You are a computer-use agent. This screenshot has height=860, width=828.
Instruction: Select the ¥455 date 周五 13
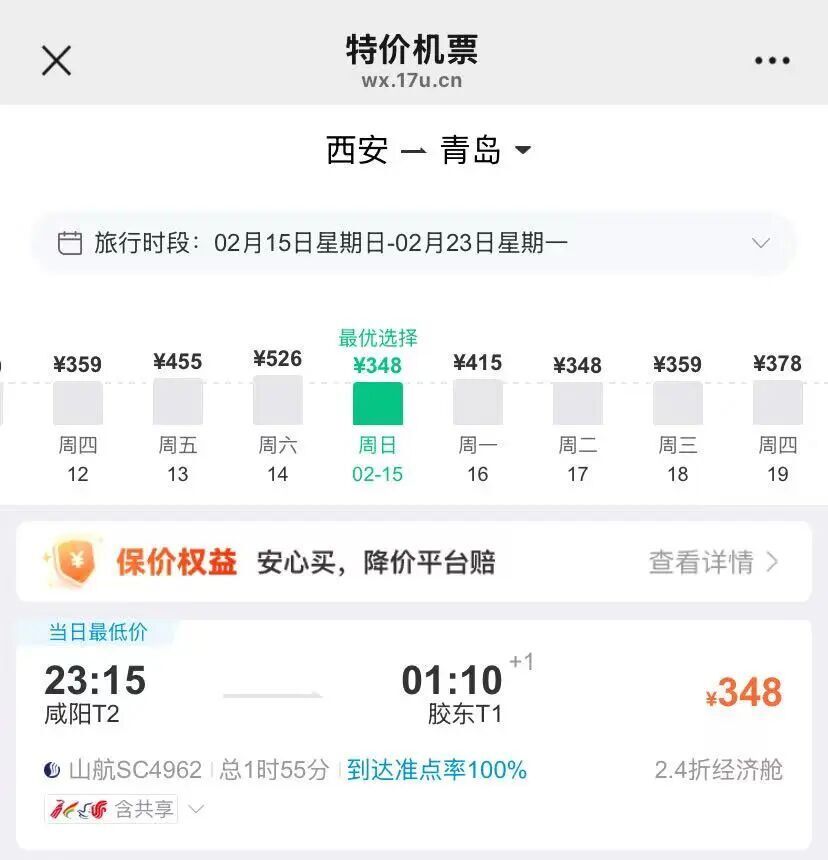click(x=177, y=403)
